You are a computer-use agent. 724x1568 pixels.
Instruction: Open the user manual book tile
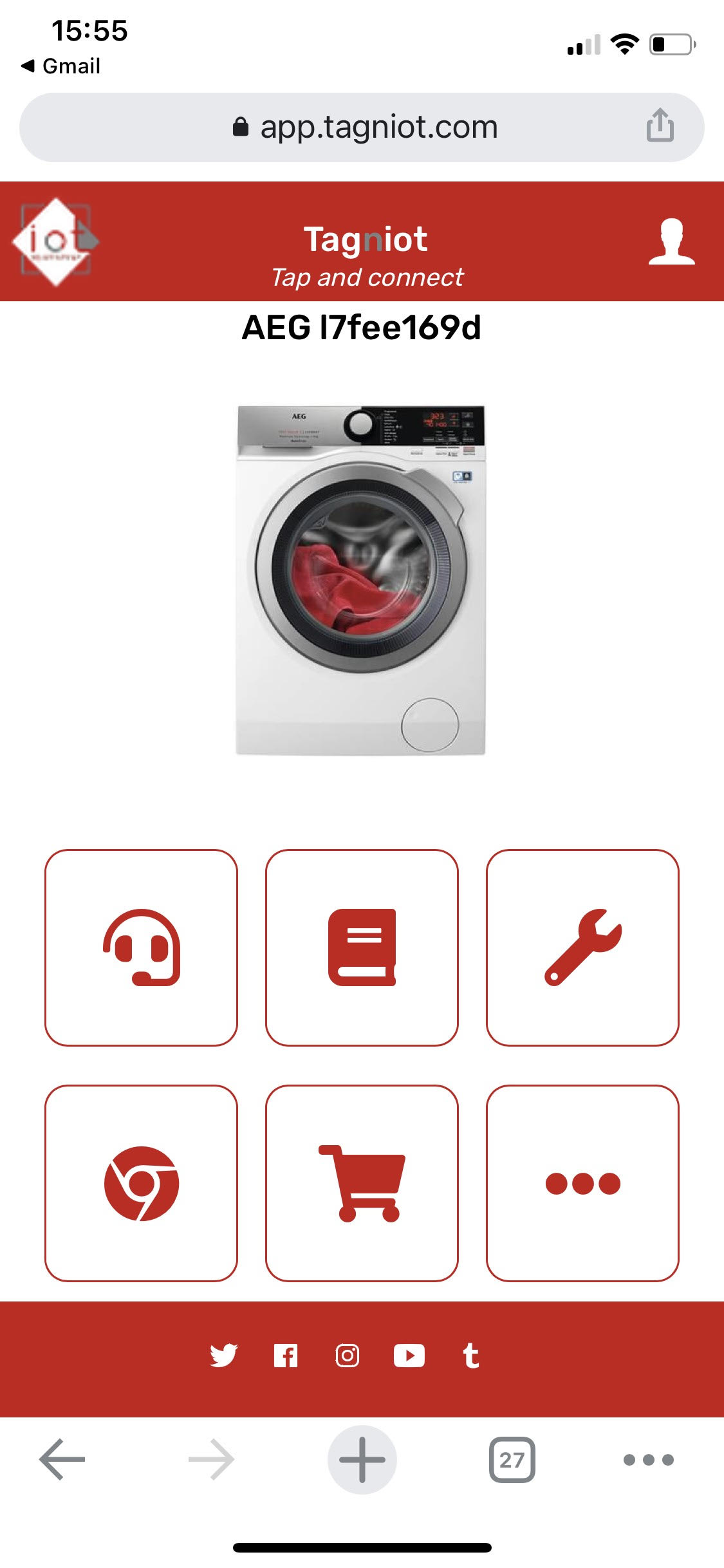[362, 947]
